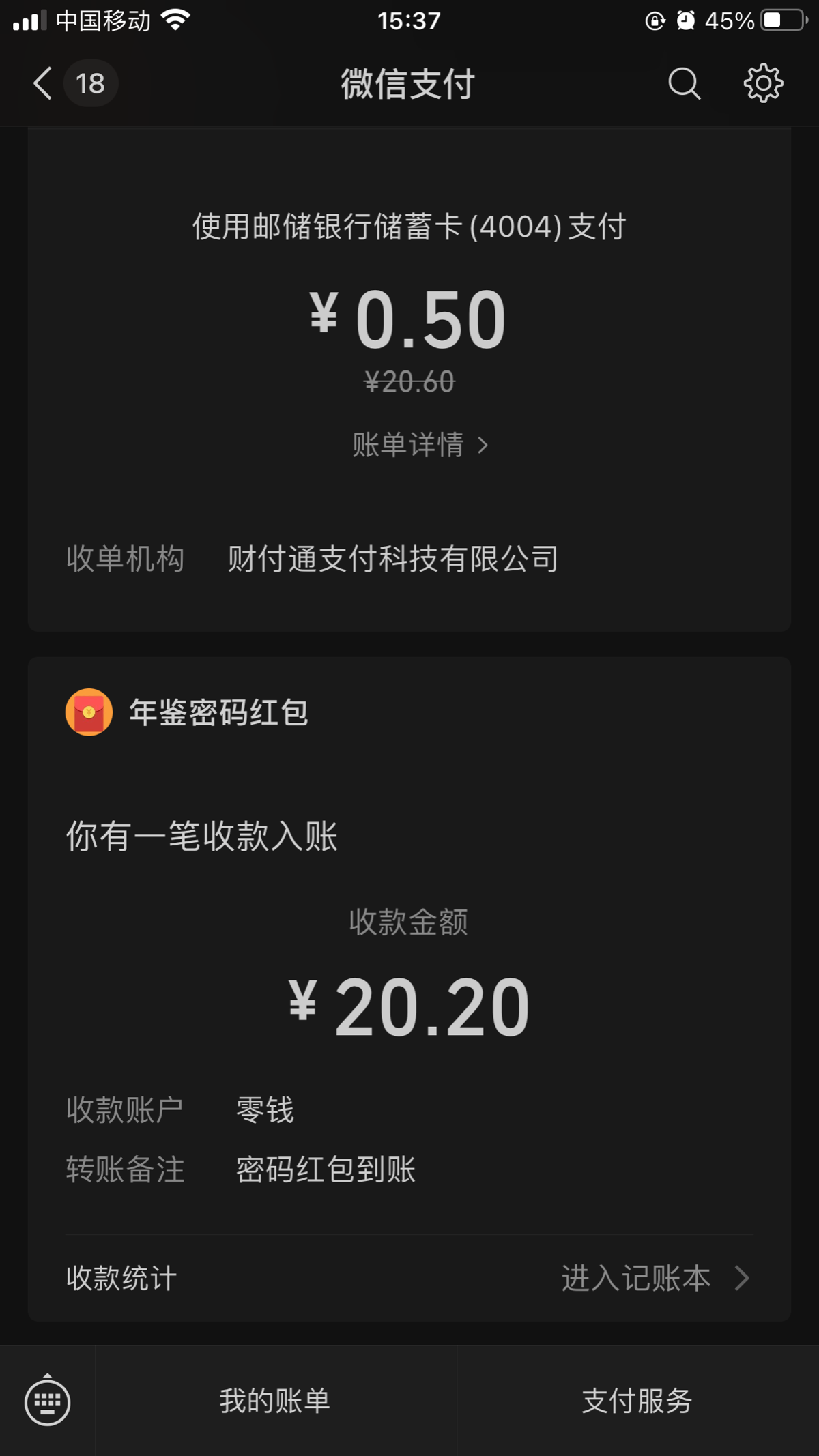Switch to keyboard input mode
Screen dimensions: 819x1456
pyautogui.click(x=47, y=1400)
